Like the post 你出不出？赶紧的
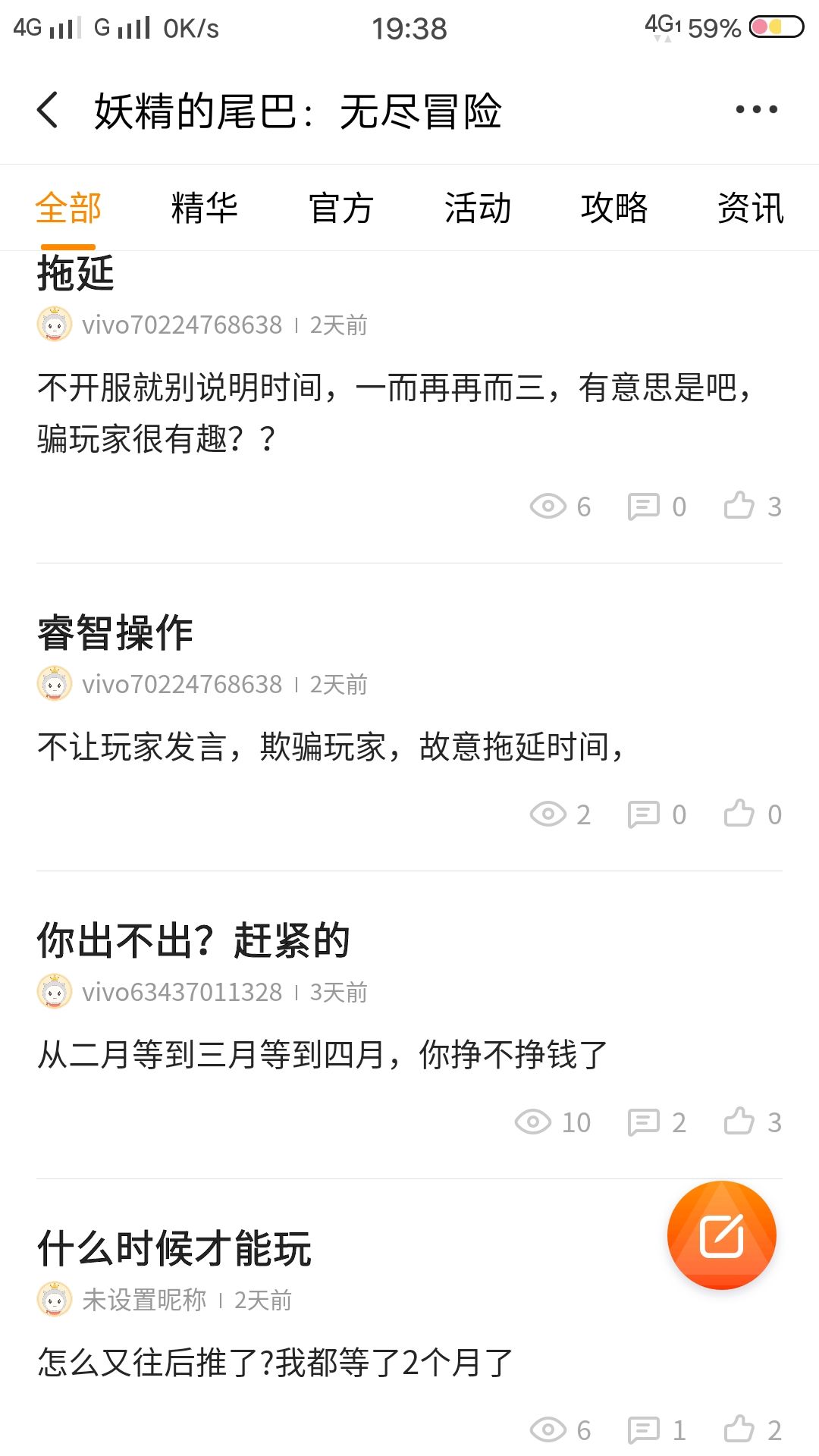This screenshot has width=819, height=1456. (752, 1122)
